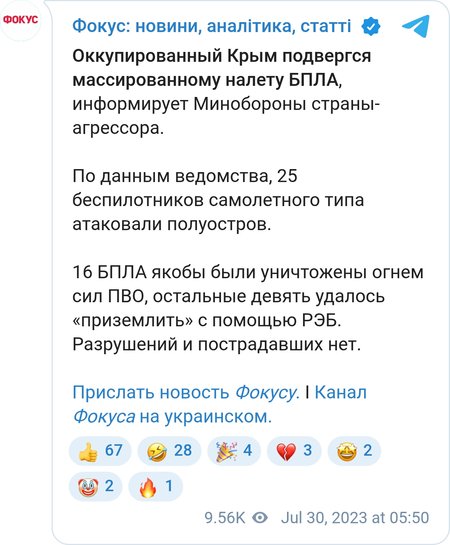The width and height of the screenshot is (450, 545).
Task: Open the Канал Фокуса на украинском link
Action: coord(220,405)
